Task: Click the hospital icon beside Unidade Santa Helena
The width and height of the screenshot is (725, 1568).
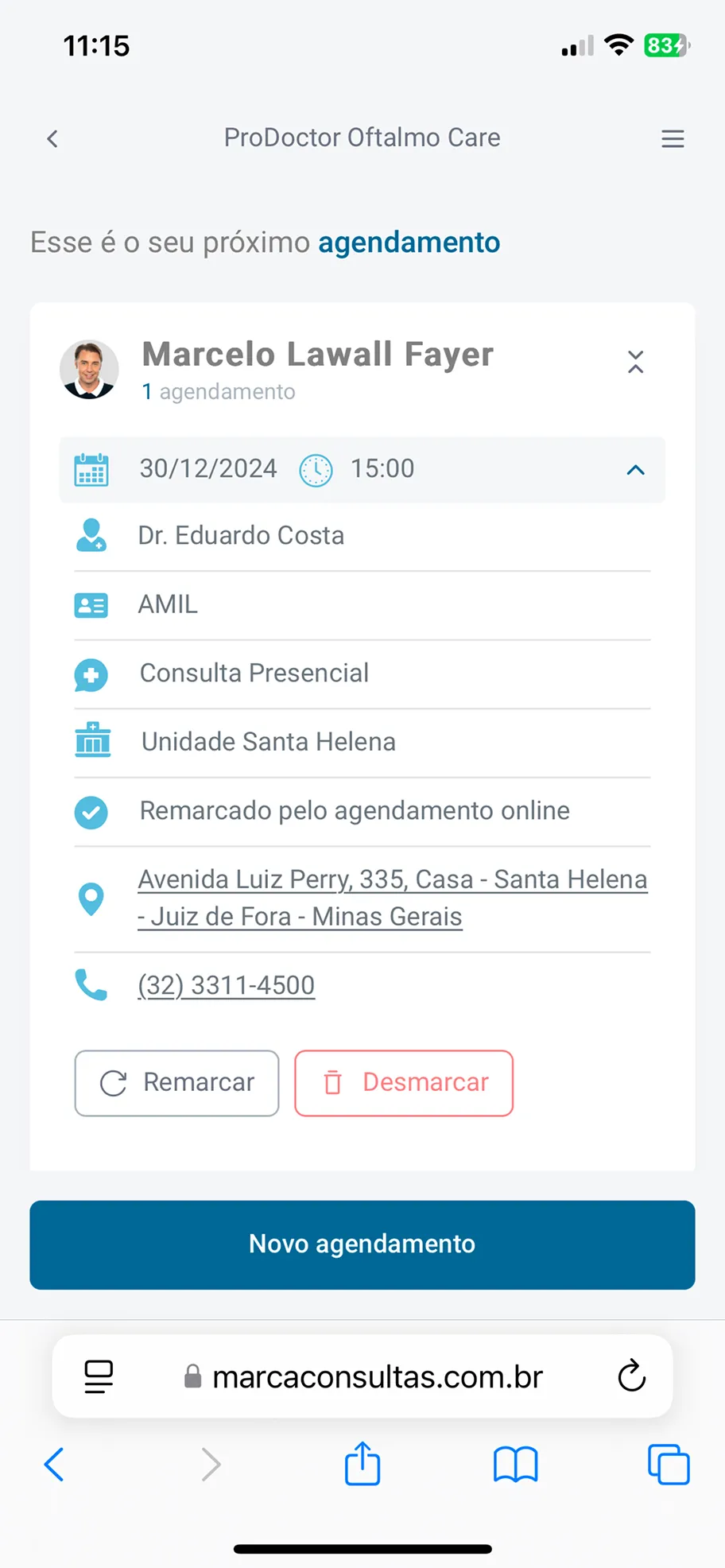Action: (92, 741)
